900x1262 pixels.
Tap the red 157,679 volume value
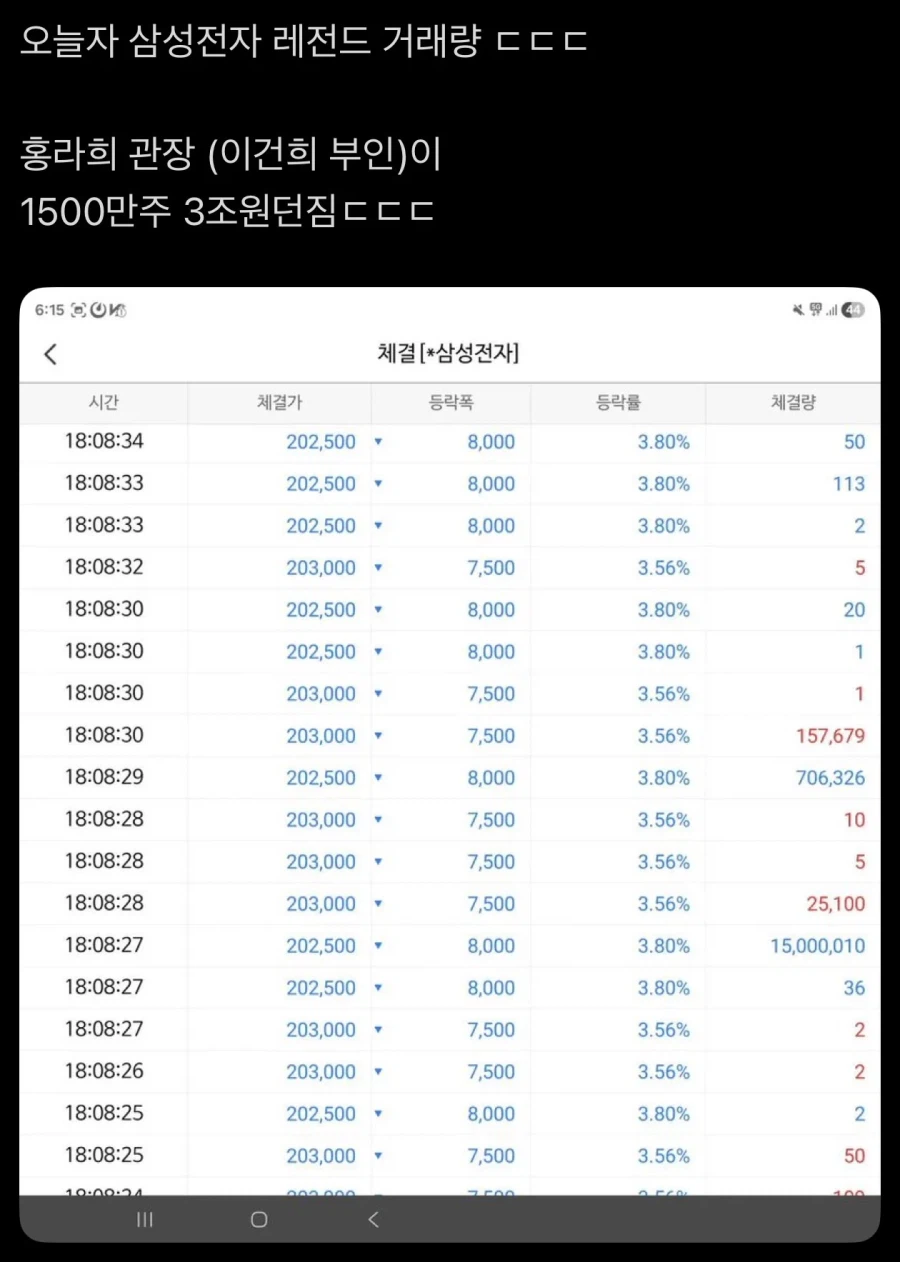(833, 735)
